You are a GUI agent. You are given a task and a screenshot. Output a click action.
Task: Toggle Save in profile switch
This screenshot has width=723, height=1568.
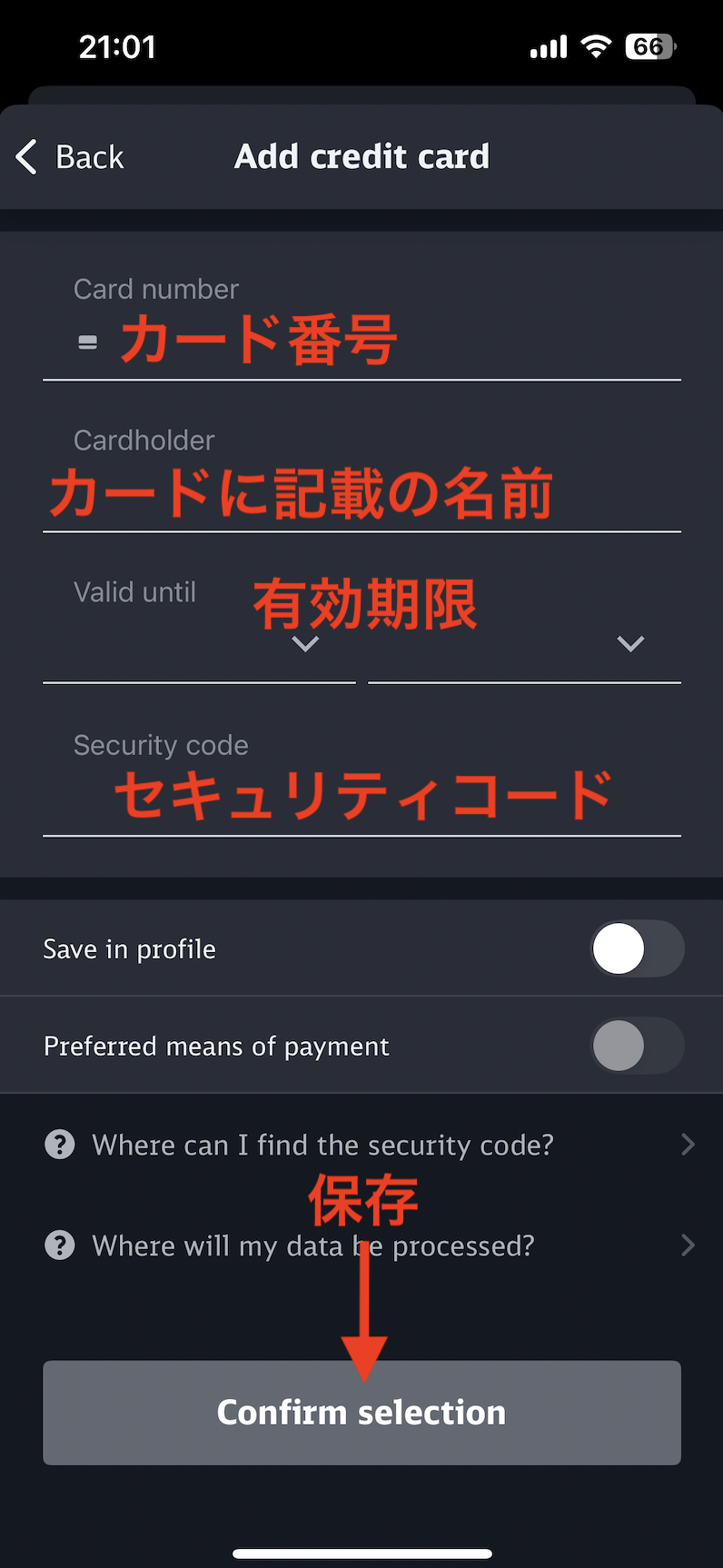click(637, 948)
